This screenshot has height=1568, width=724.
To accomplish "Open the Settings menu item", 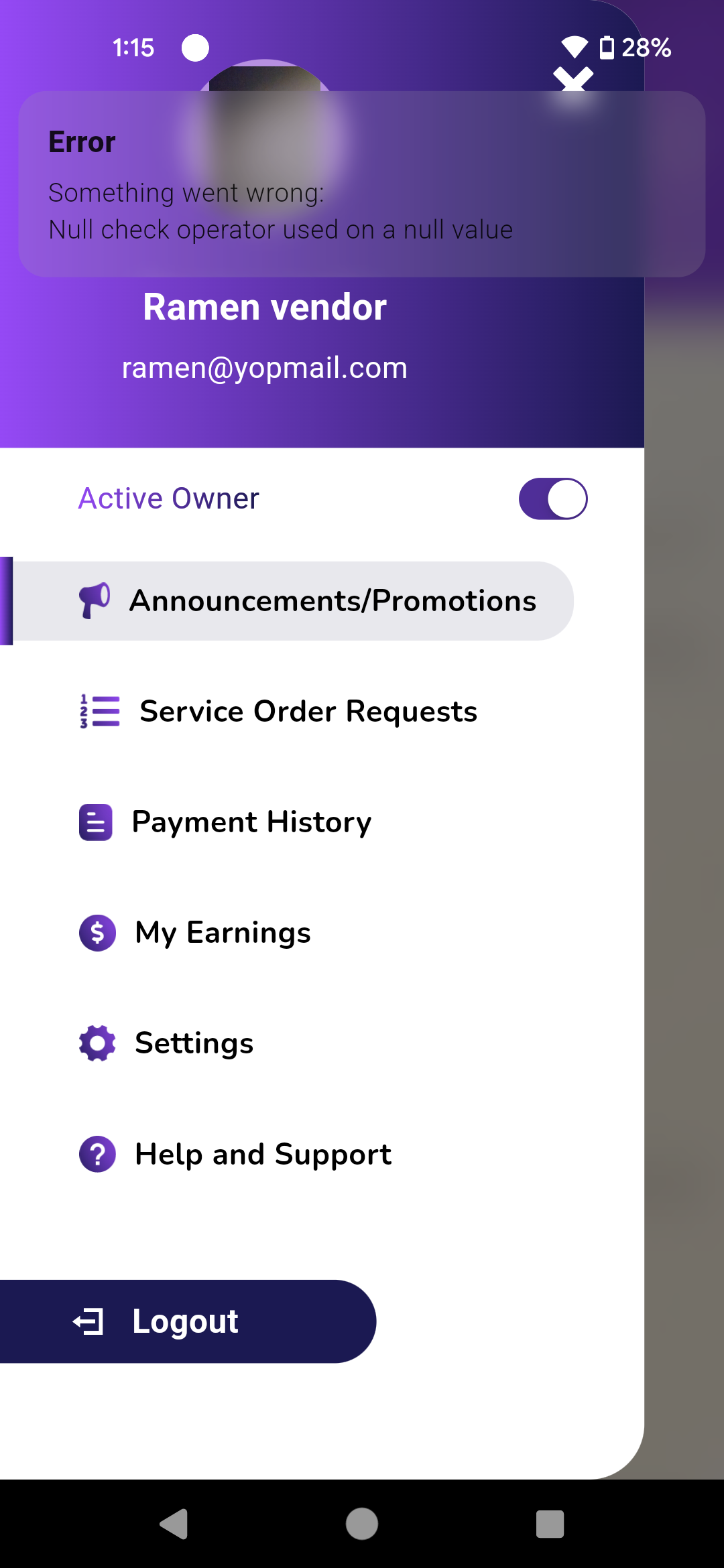I will (x=194, y=1043).
